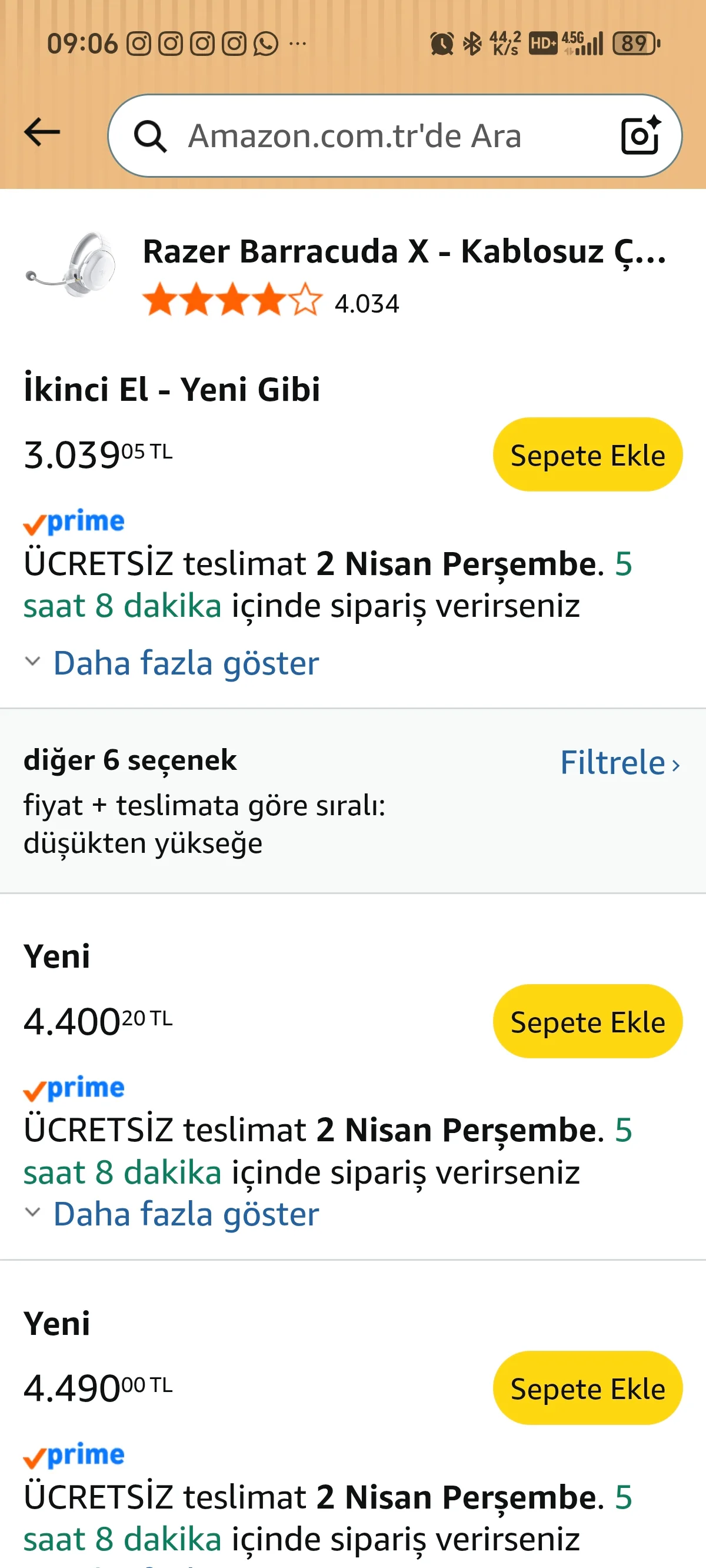Expand details under the İkinci El offer
706x1568 pixels.
pyautogui.click(x=185, y=663)
